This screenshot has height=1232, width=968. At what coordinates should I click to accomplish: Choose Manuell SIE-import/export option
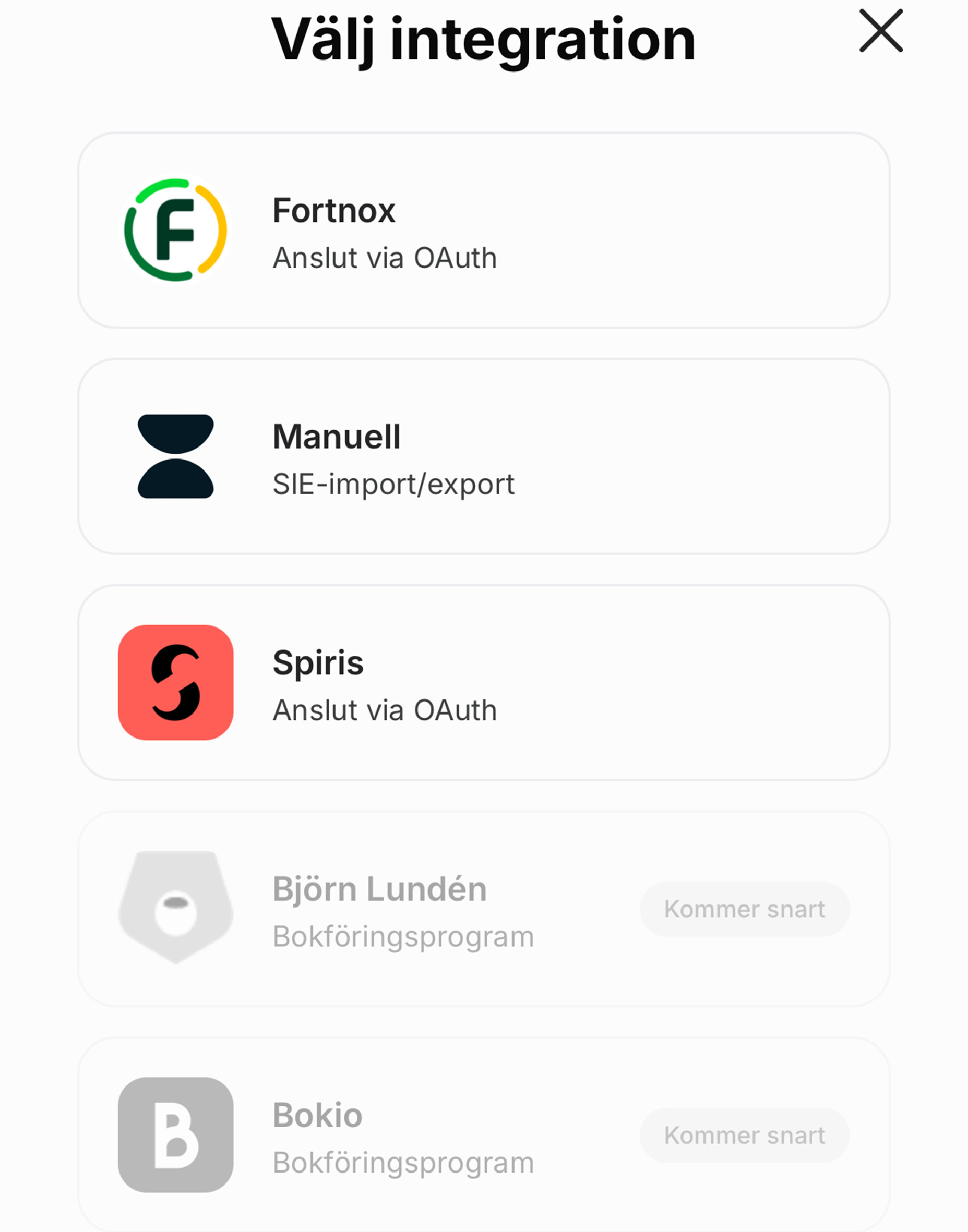(483, 456)
